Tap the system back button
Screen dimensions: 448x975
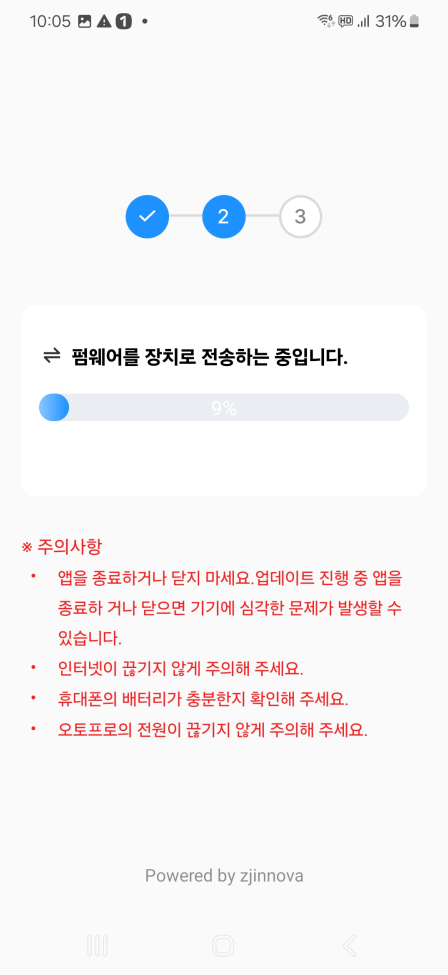click(x=349, y=946)
